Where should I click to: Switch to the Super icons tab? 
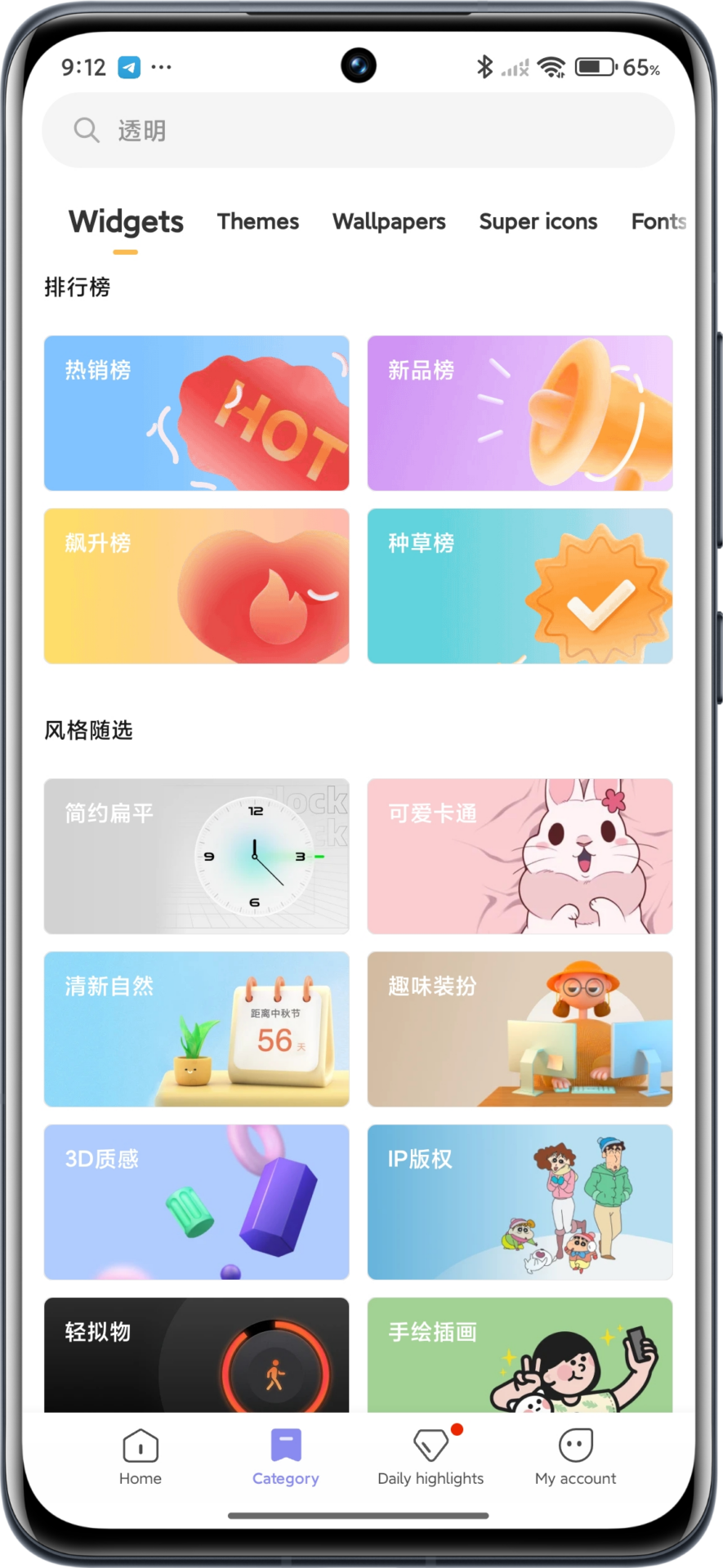(538, 221)
